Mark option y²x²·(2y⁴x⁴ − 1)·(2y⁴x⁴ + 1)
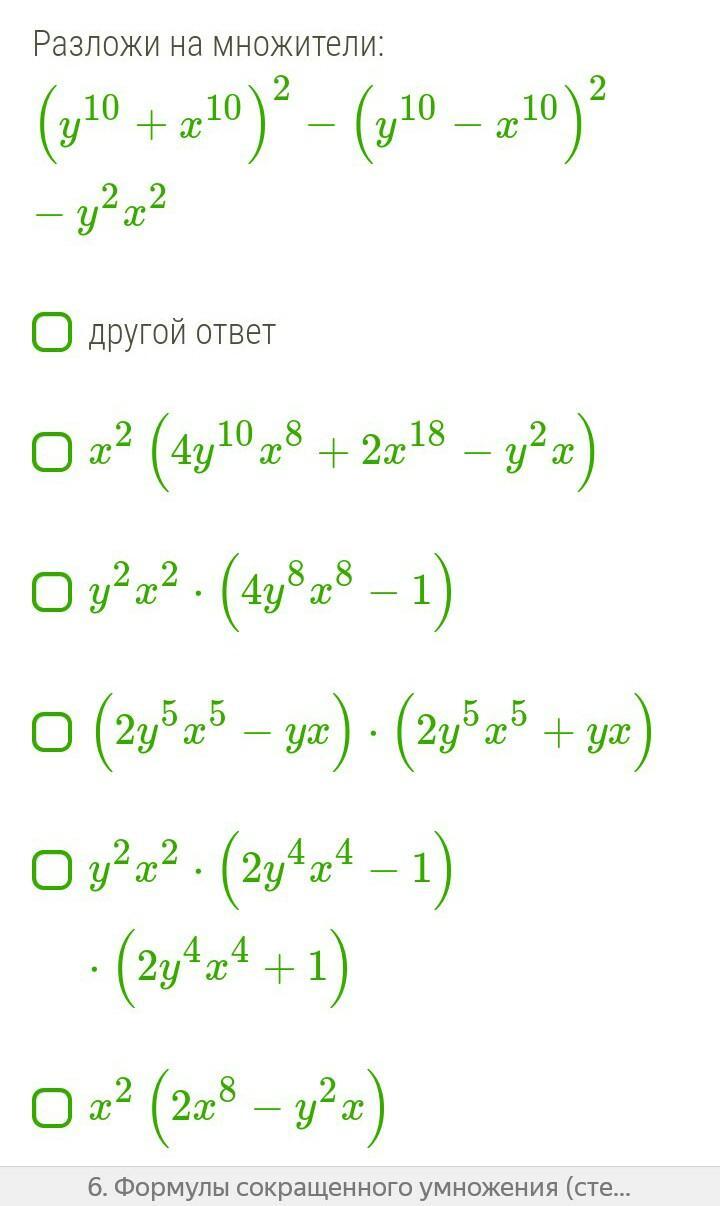The width and height of the screenshot is (720, 1206). (52, 870)
